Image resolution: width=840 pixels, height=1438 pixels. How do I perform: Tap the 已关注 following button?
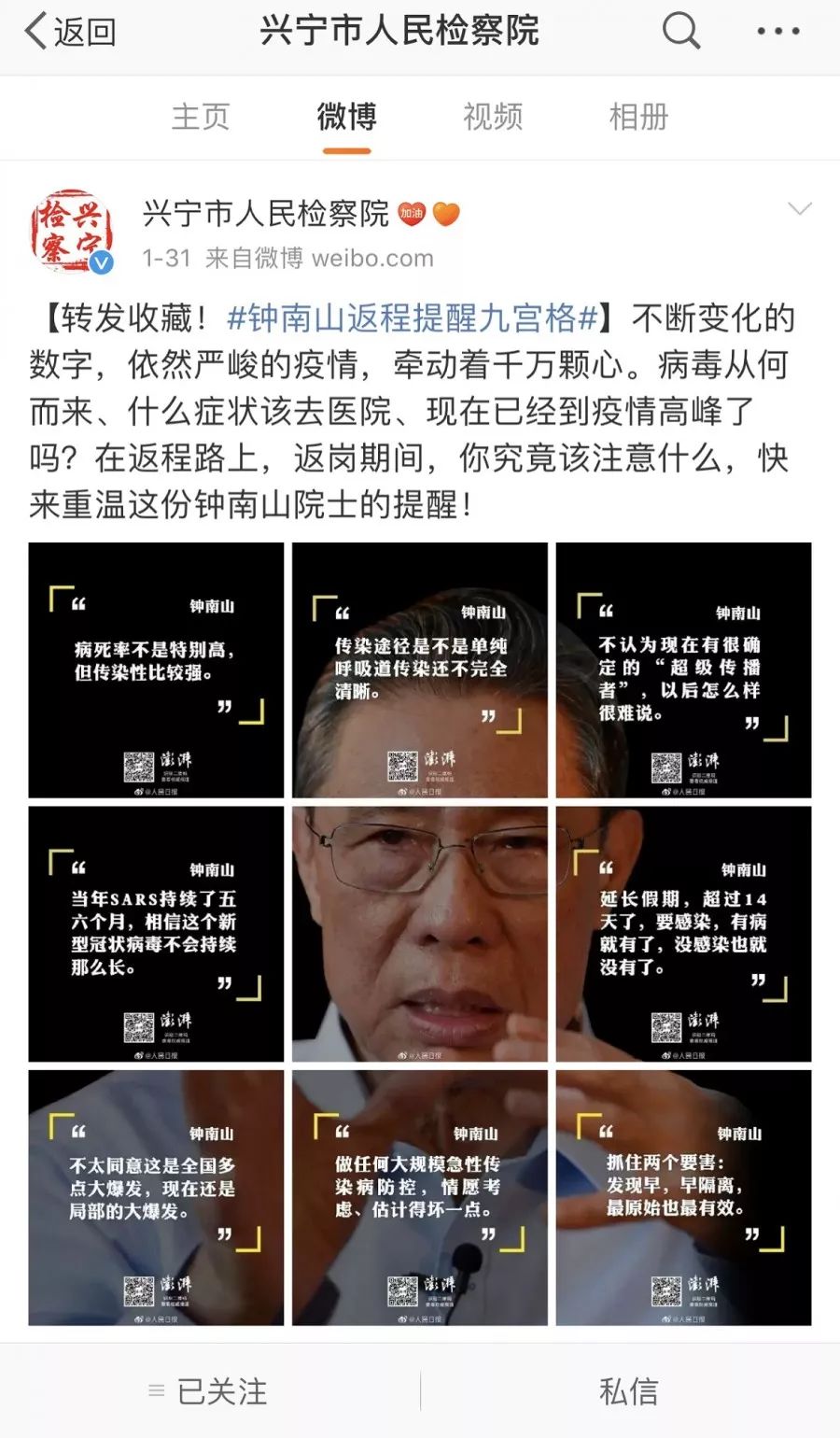tap(209, 1391)
